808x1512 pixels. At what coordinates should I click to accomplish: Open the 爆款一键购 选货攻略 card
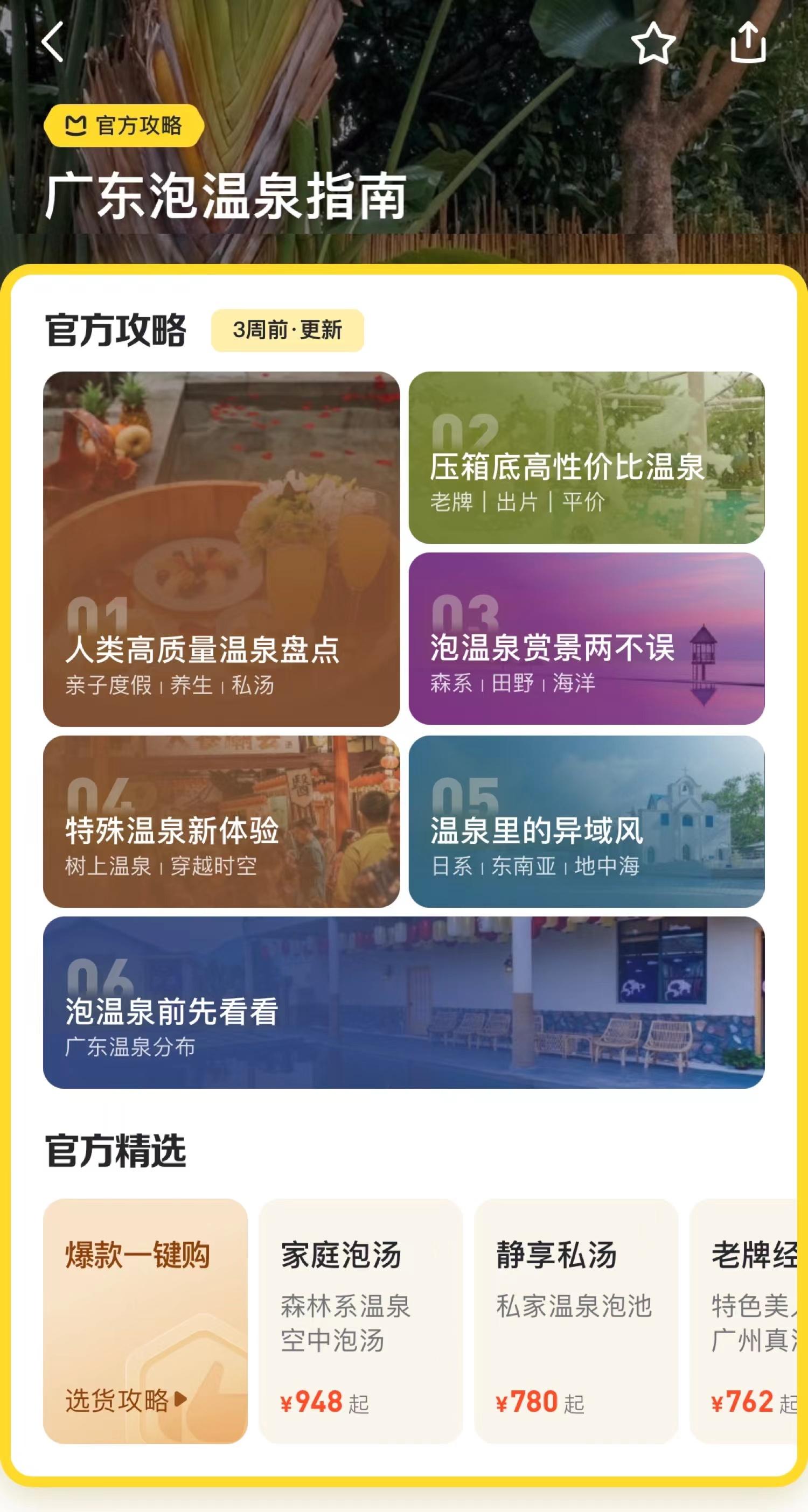(x=145, y=1321)
